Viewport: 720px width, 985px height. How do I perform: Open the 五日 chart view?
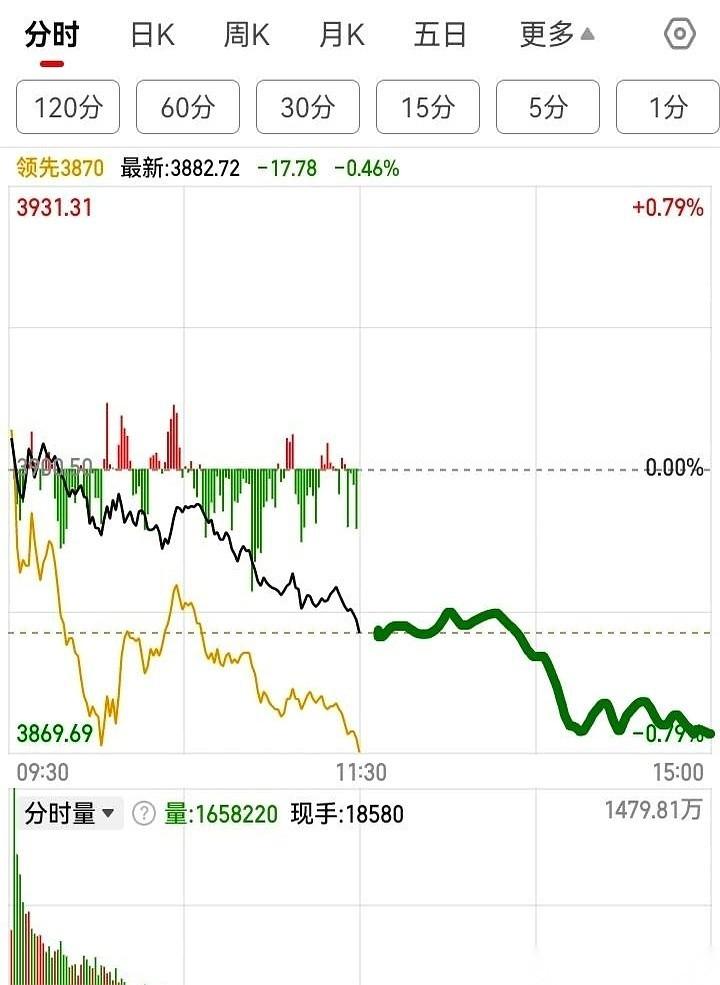(x=438, y=33)
